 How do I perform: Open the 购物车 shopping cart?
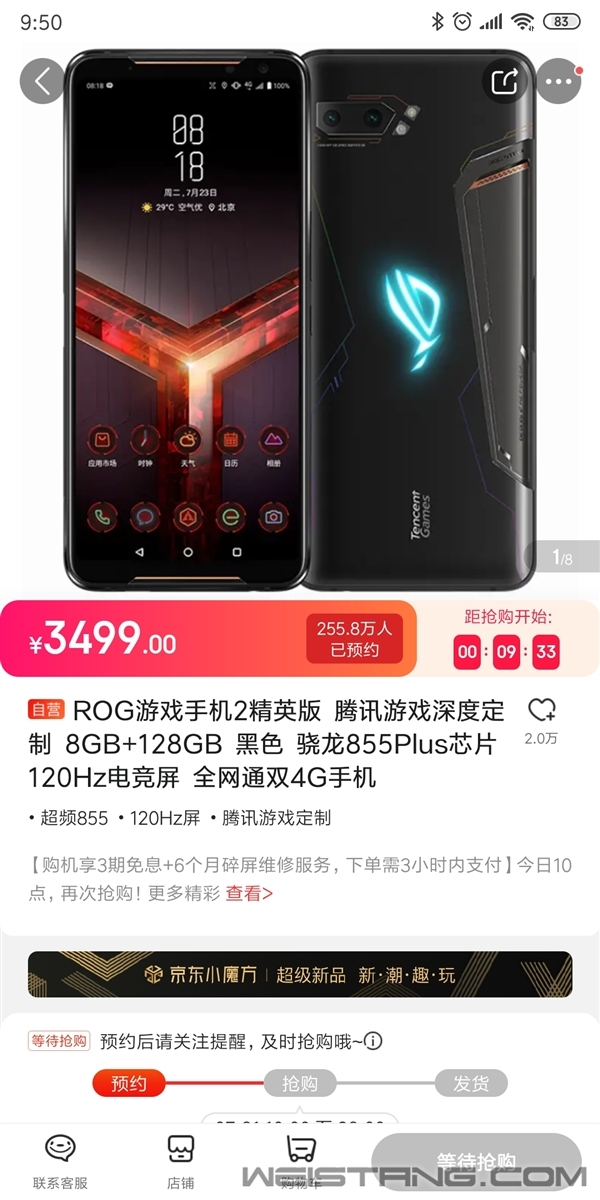pyautogui.click(x=300, y=1160)
